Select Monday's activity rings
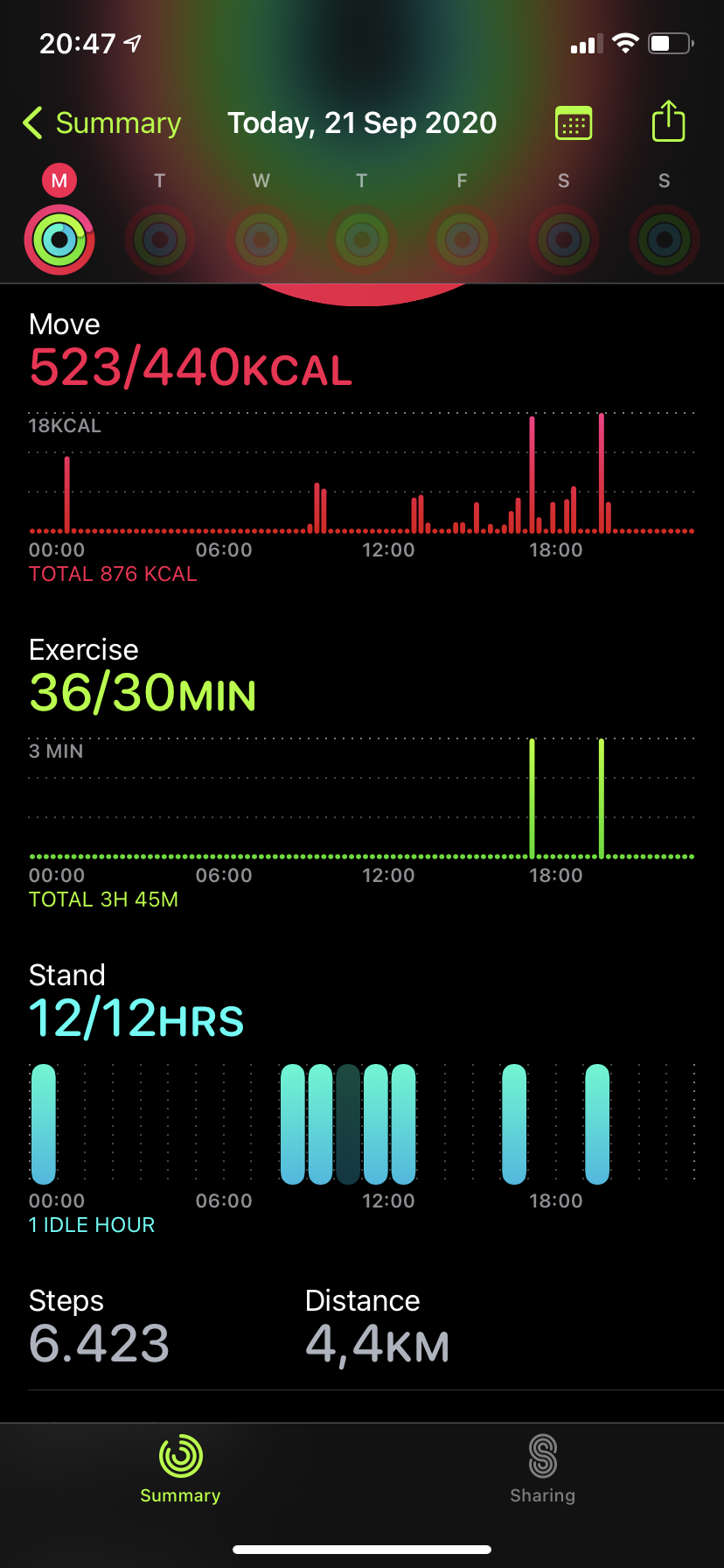 pyautogui.click(x=59, y=239)
